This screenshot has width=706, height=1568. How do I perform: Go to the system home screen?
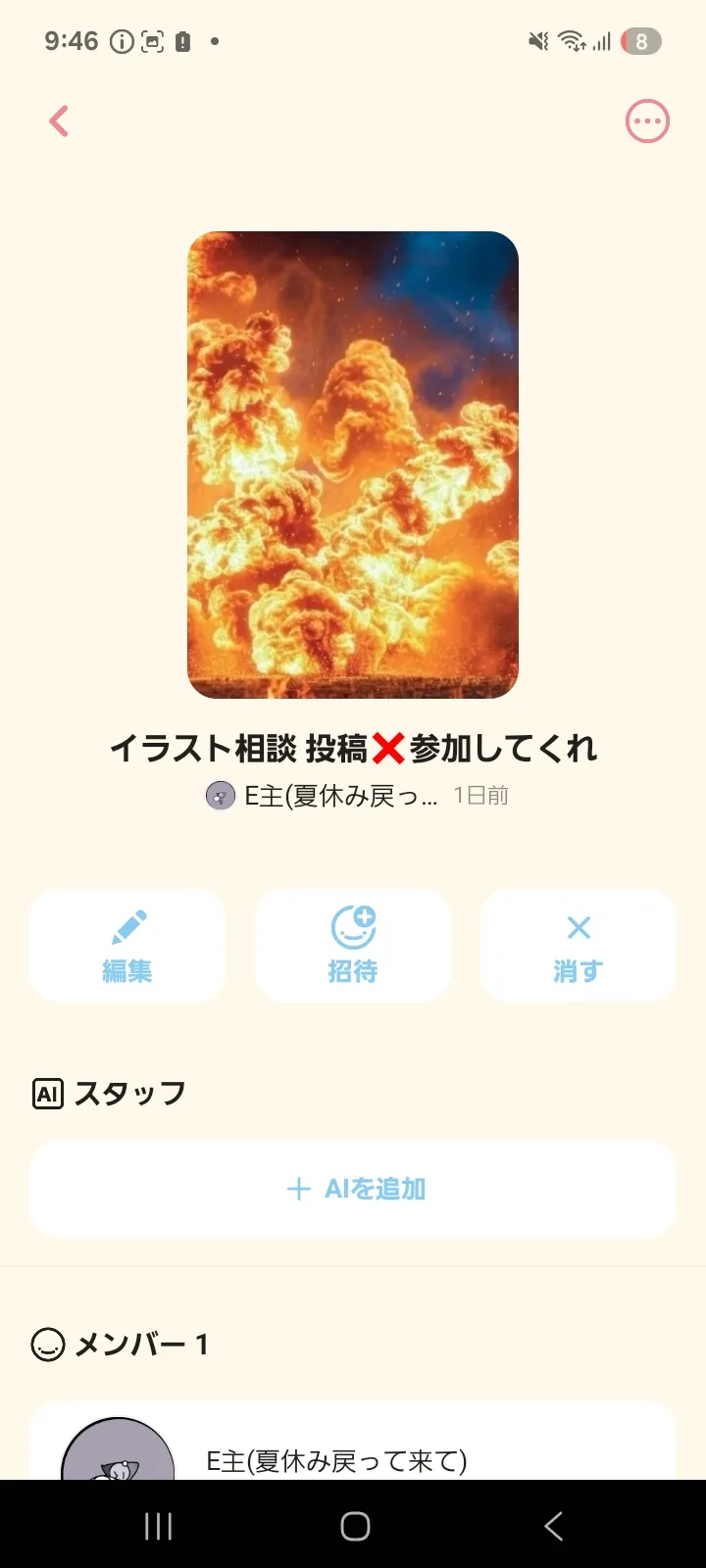tap(355, 1526)
